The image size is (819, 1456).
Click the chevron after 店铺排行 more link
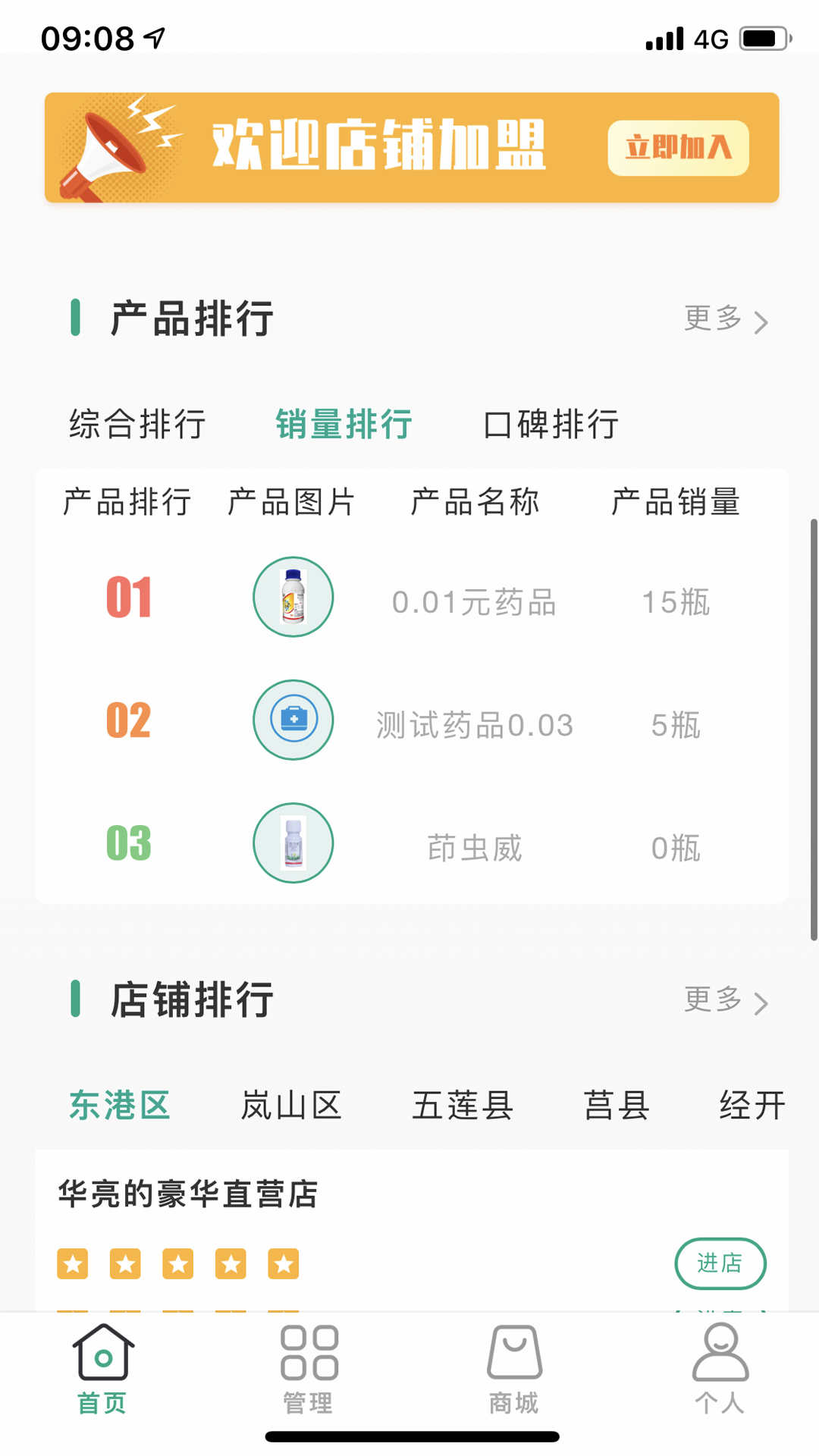click(x=761, y=1002)
